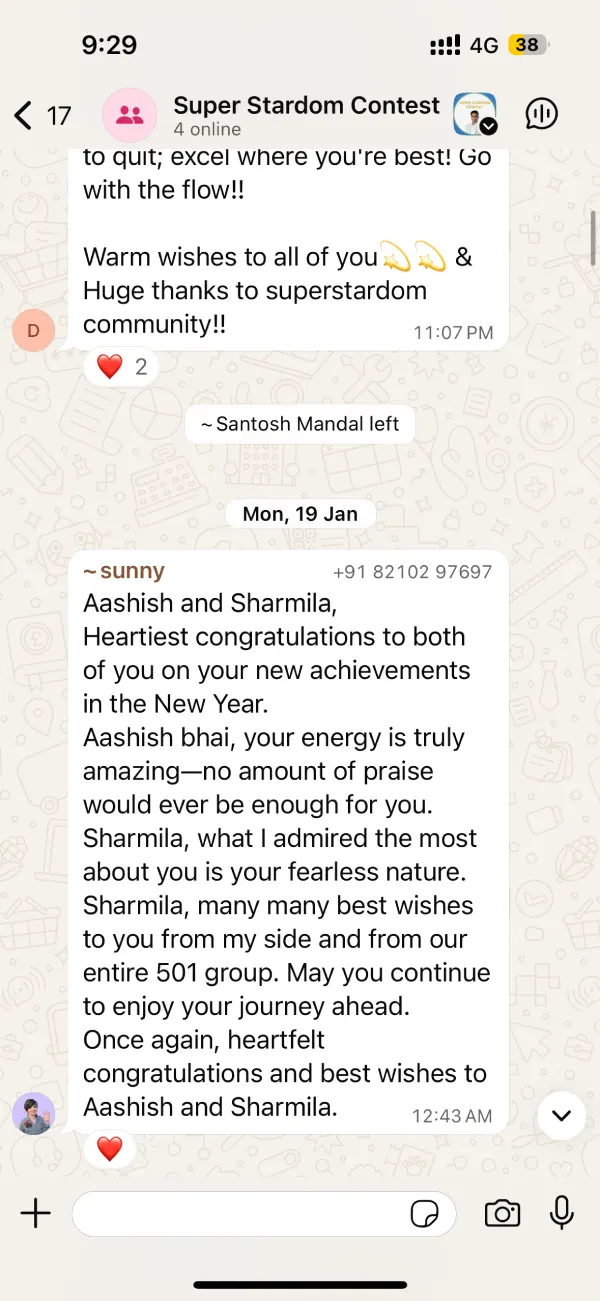Open the community icon beside the title
Viewport: 600px width, 1301px height.
click(x=475, y=114)
